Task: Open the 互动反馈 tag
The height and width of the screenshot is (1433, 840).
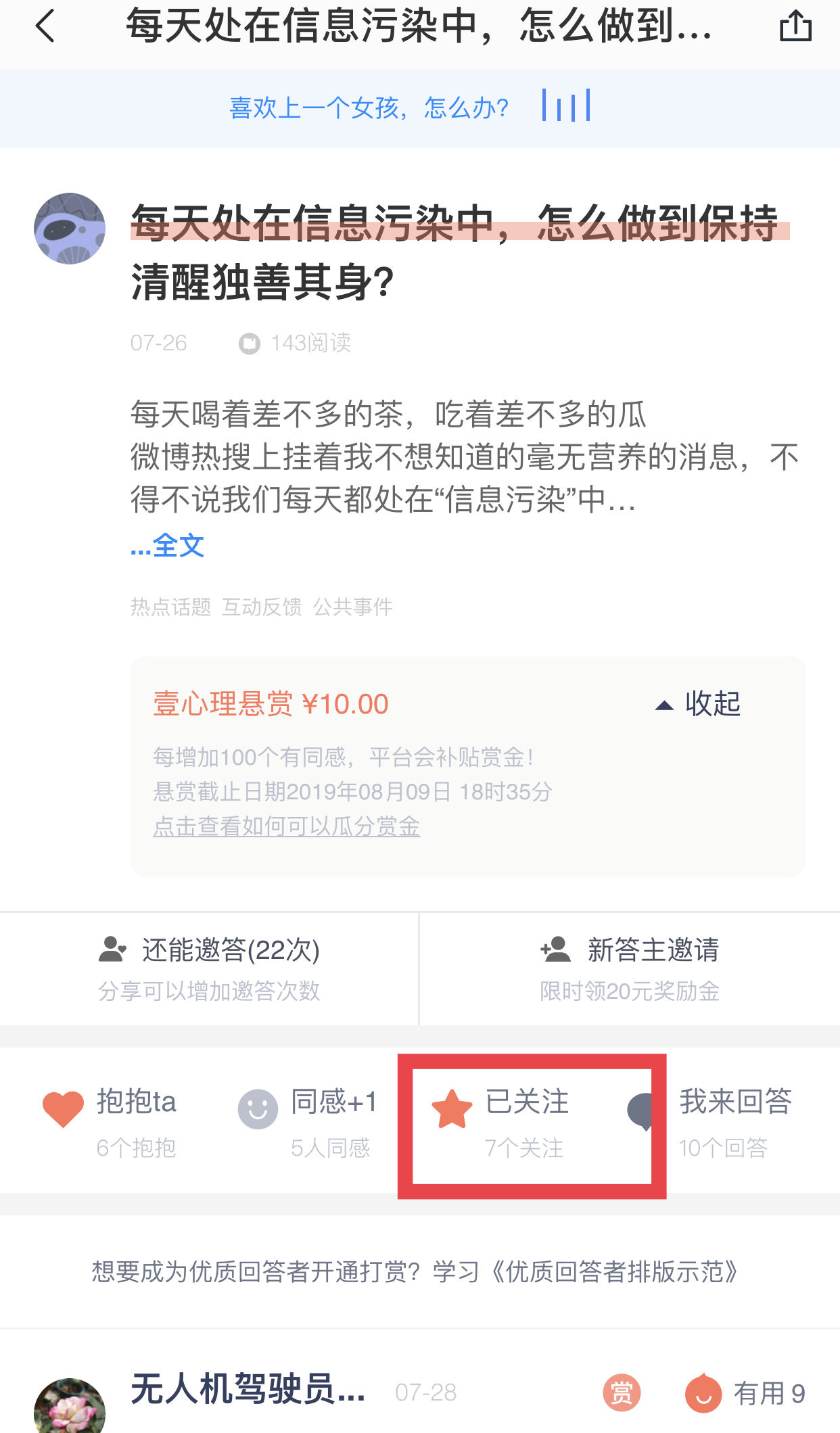Action: (x=262, y=607)
